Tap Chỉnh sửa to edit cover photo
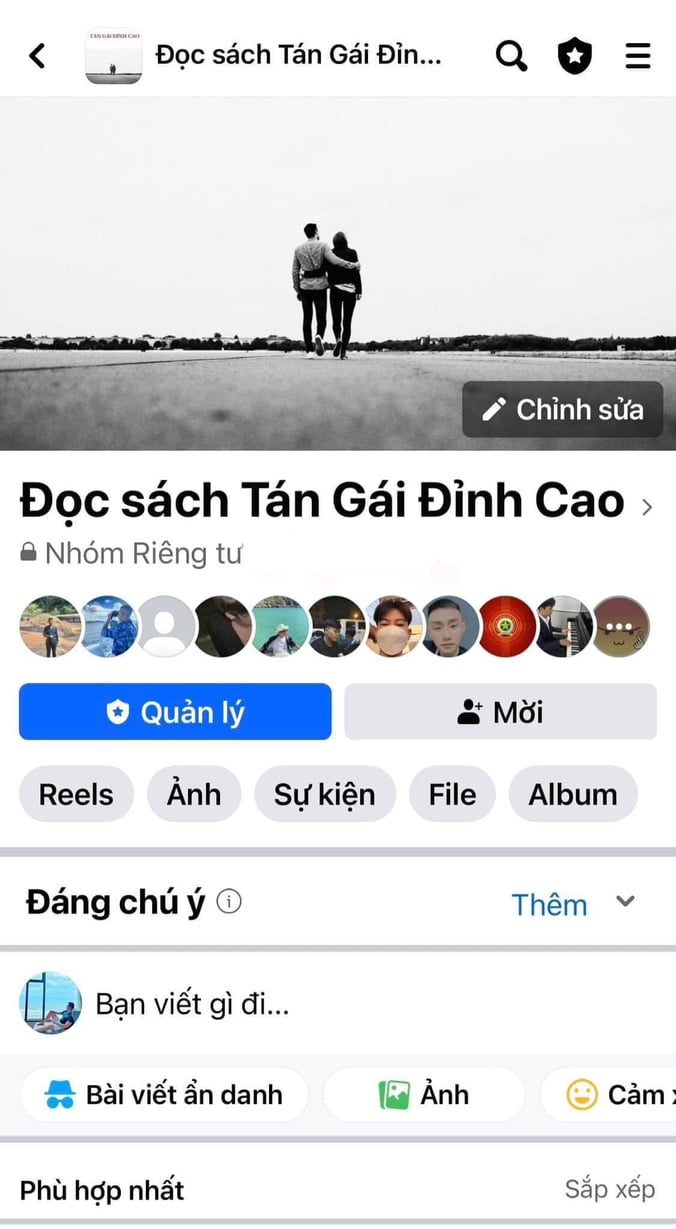The width and height of the screenshot is (676, 1229). coord(563,409)
